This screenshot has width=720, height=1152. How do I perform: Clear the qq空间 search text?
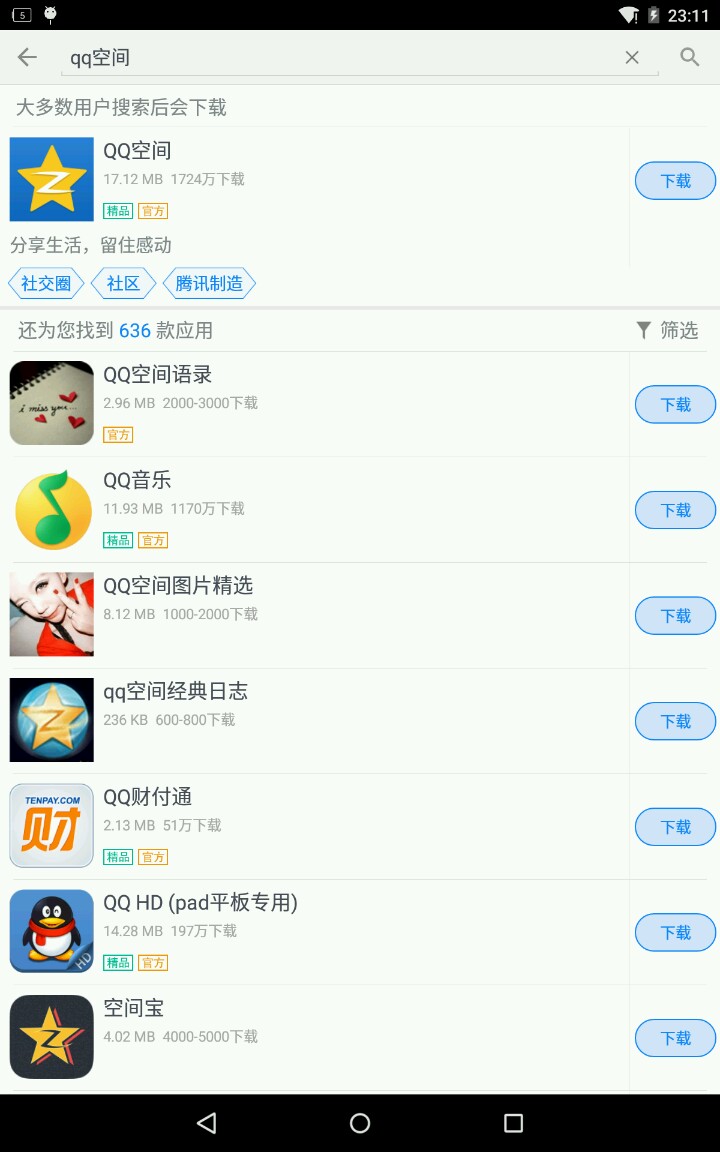632,58
